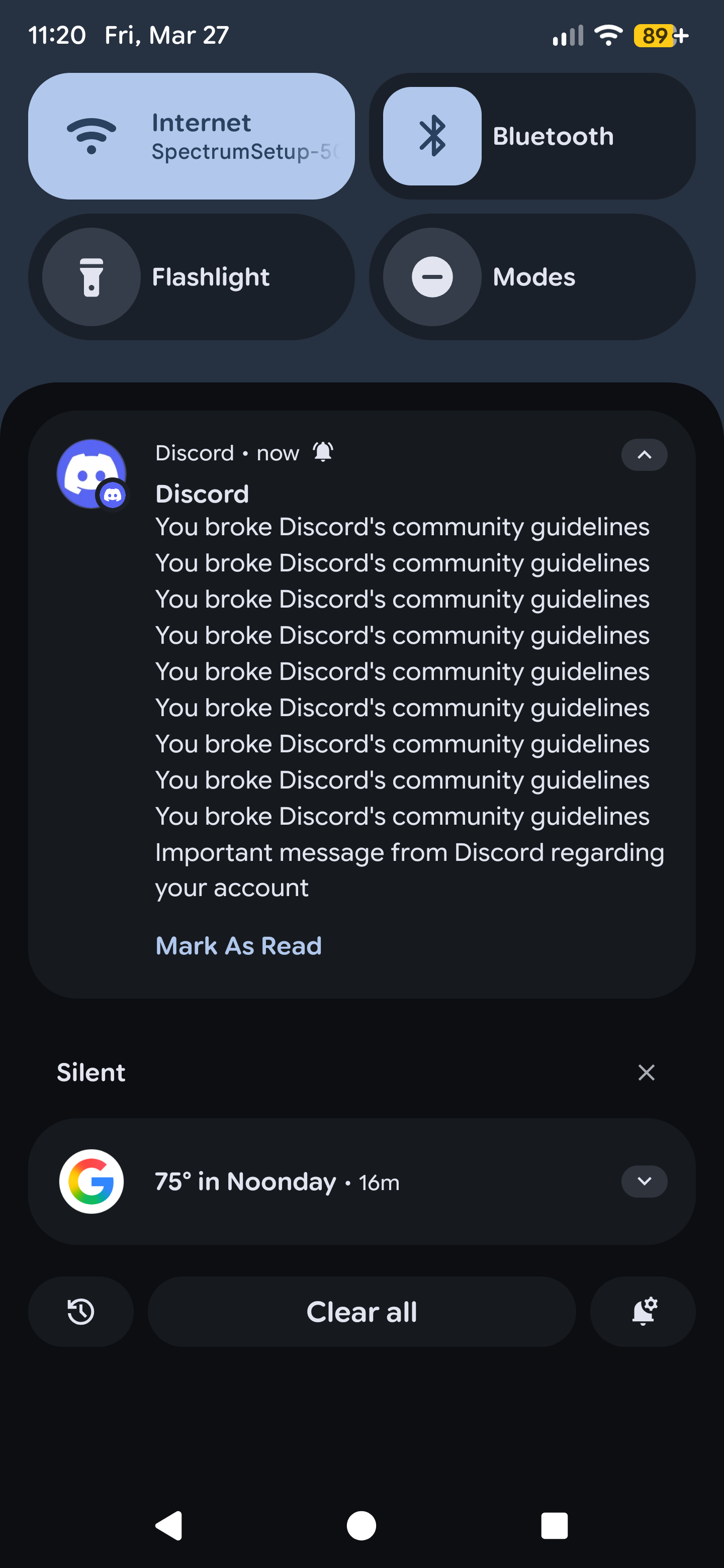Image resolution: width=724 pixels, height=1568 pixels.
Task: Go to the home screen
Action: click(x=361, y=1526)
